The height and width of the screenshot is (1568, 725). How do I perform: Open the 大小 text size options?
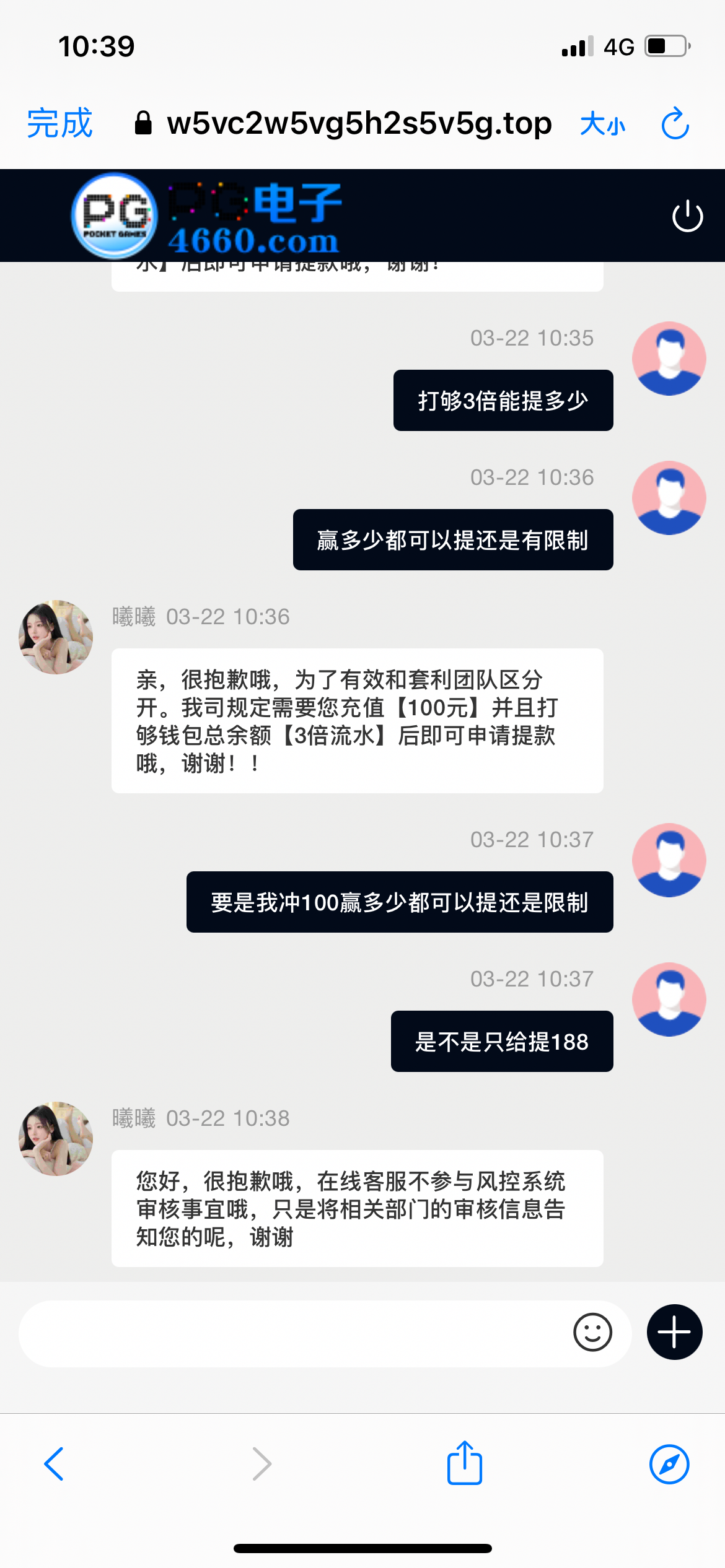click(602, 124)
